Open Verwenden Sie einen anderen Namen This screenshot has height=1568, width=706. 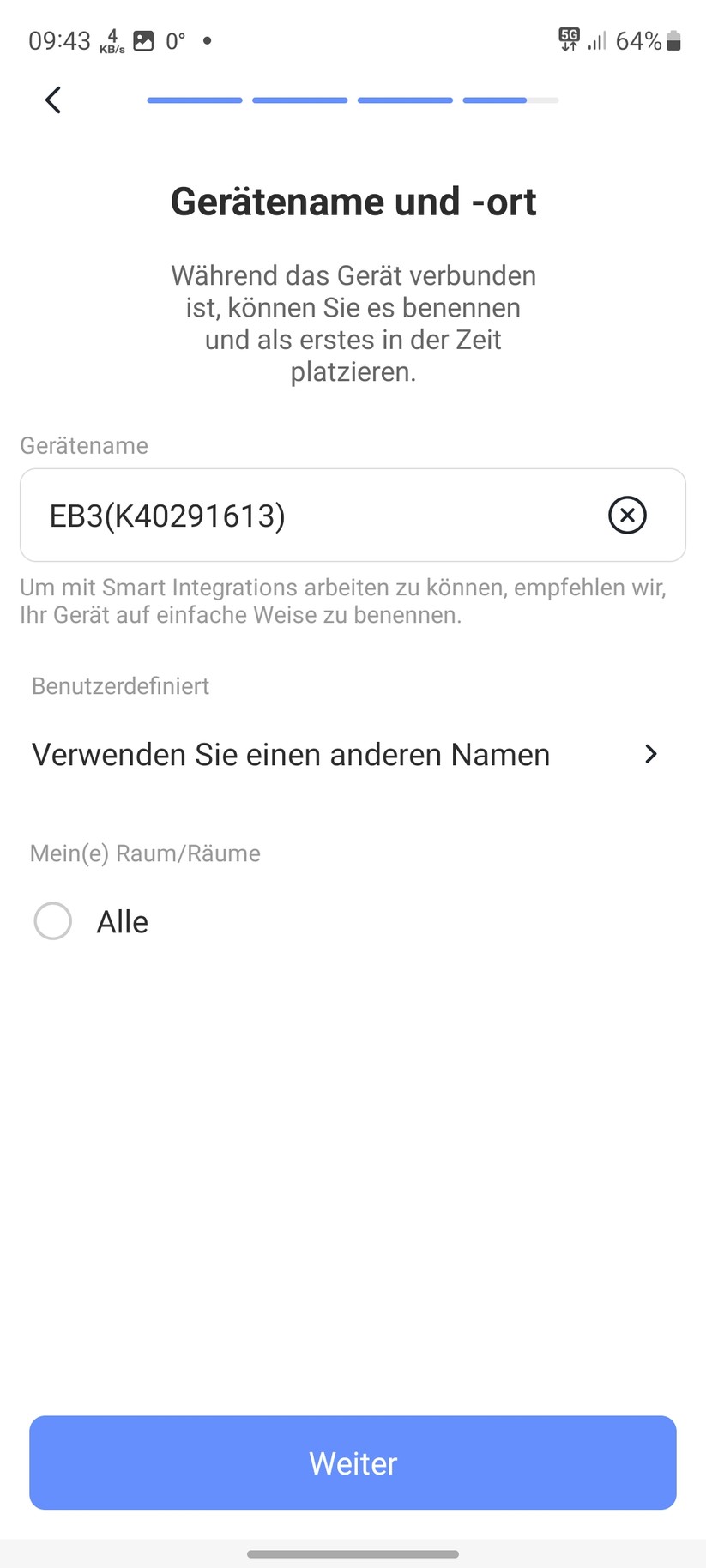coord(290,754)
